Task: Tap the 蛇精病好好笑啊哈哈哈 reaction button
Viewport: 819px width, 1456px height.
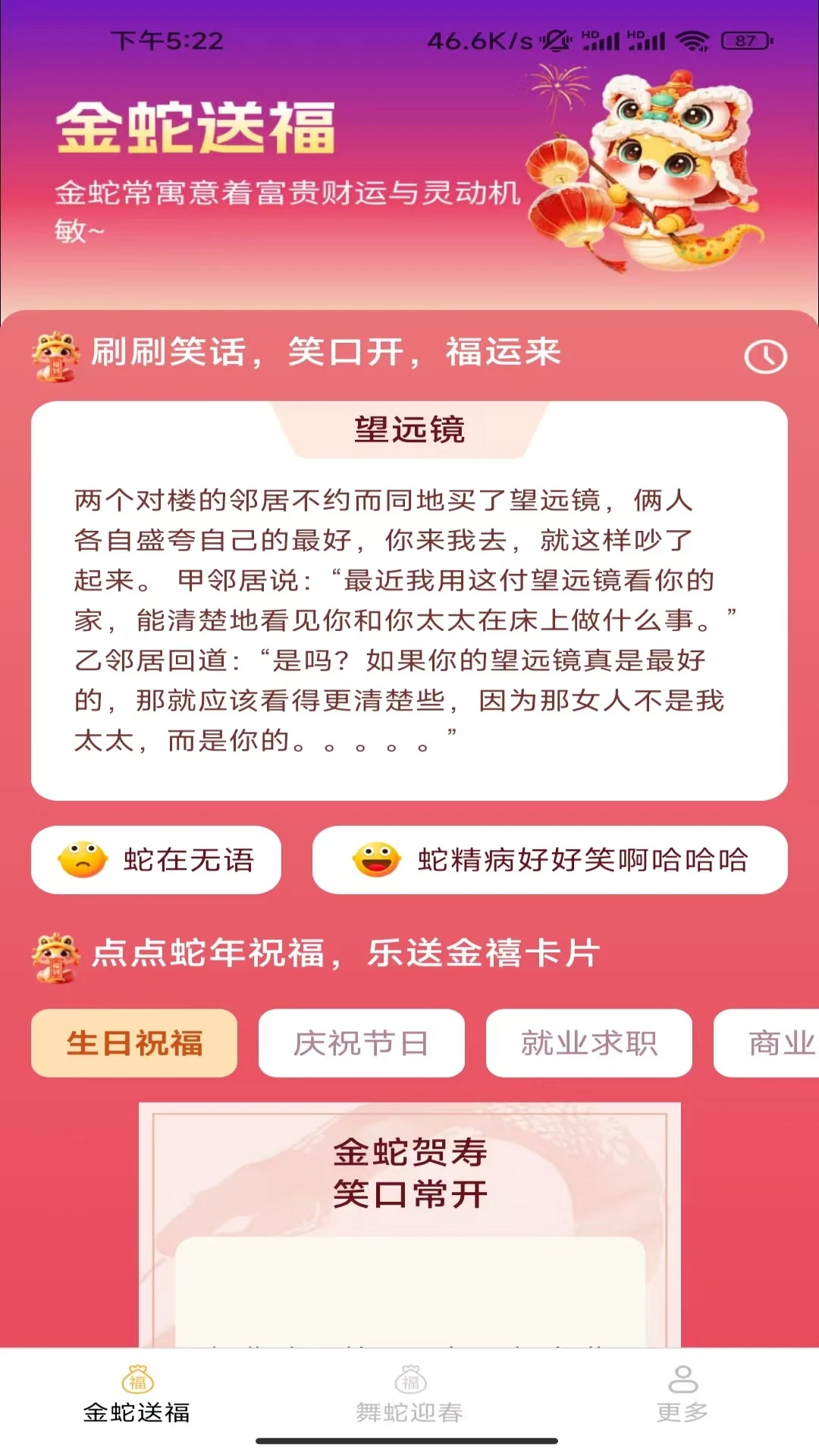Action: pos(550,860)
